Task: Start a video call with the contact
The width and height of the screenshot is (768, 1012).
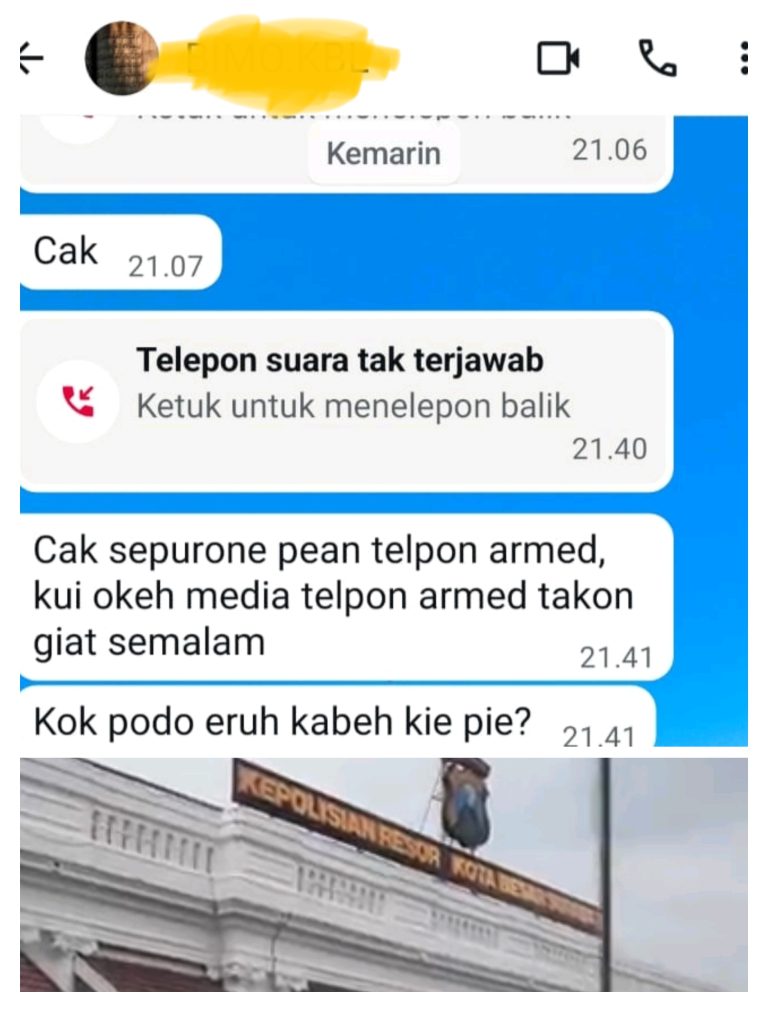Action: pos(556,58)
